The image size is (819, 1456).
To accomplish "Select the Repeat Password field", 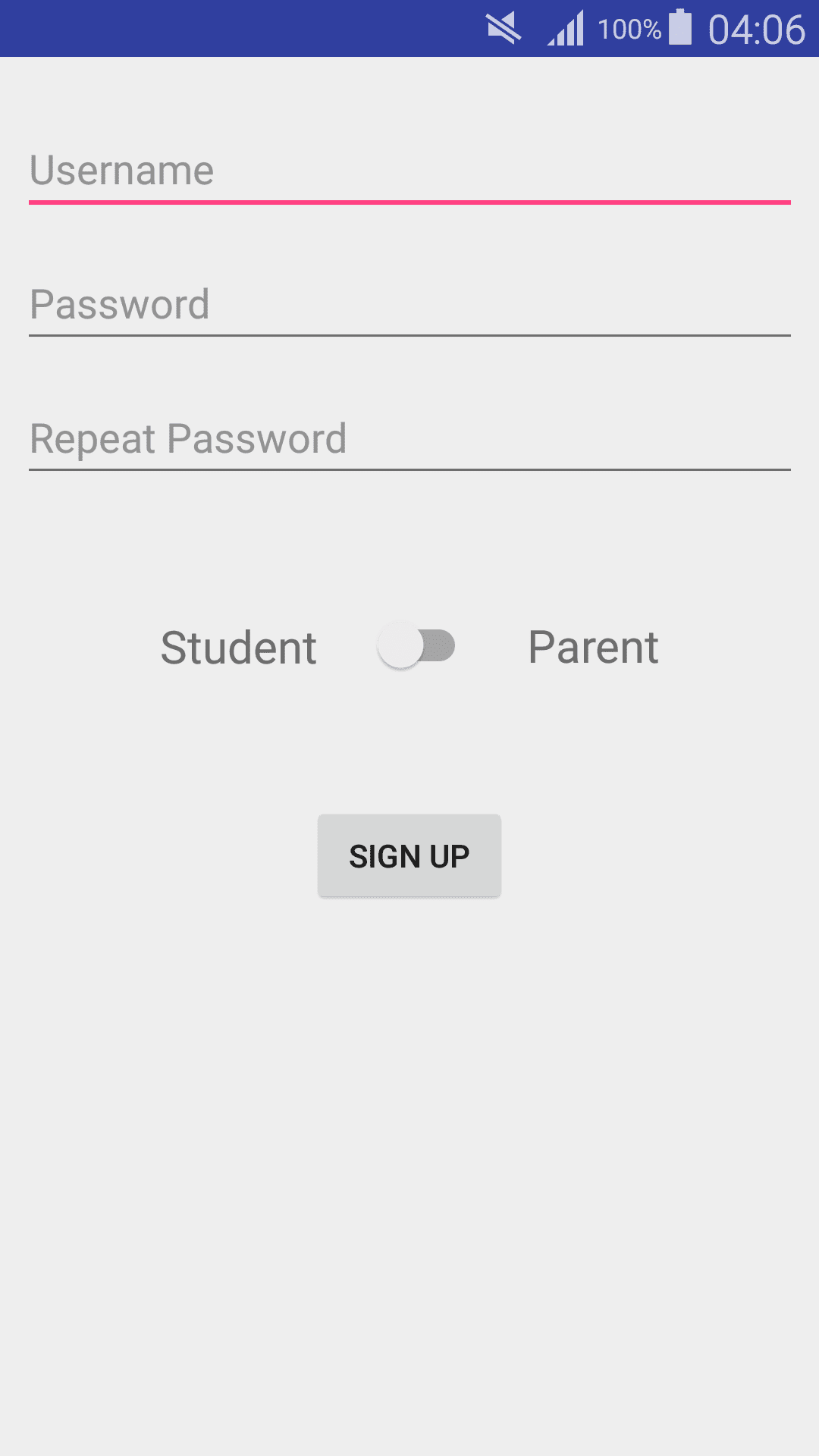I will click(409, 440).
